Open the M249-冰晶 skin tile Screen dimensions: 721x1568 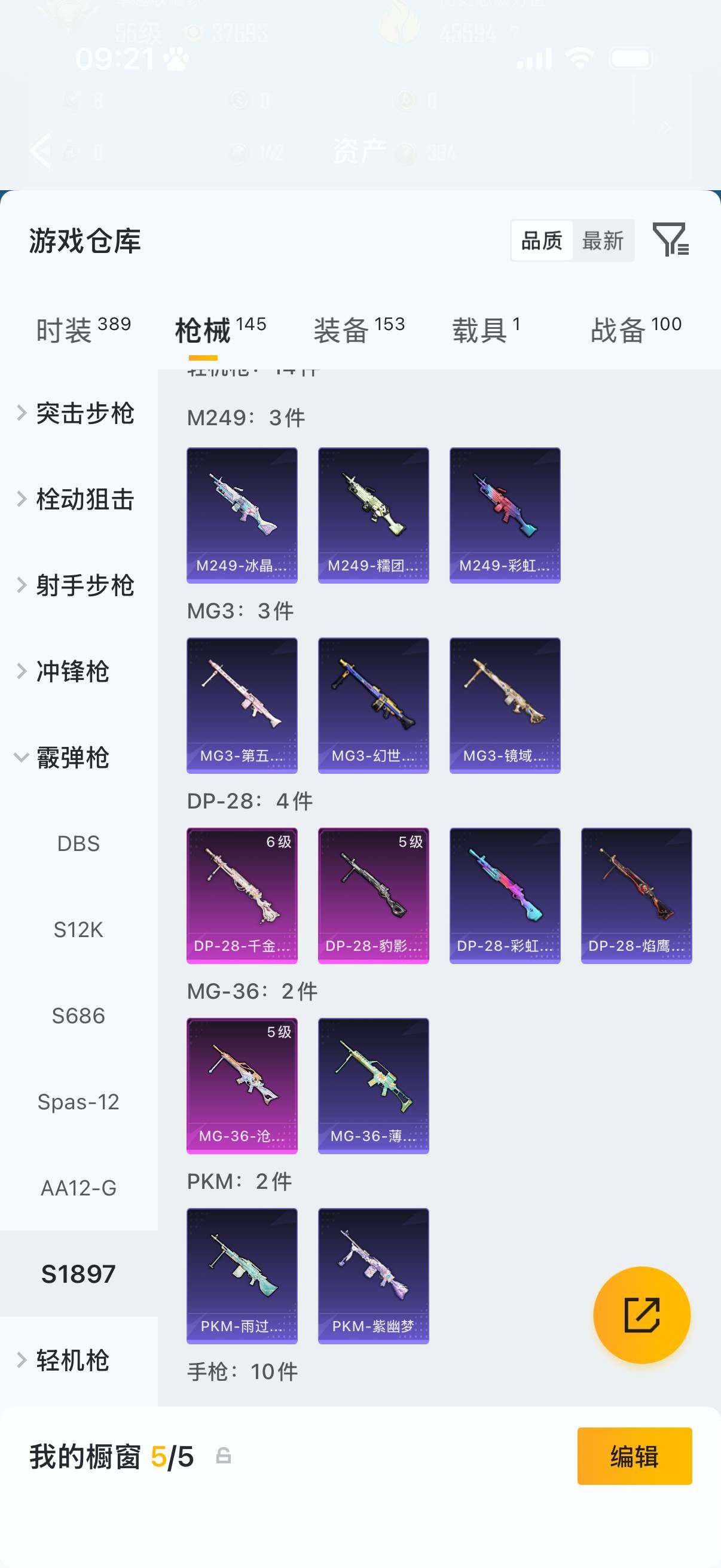tap(242, 515)
